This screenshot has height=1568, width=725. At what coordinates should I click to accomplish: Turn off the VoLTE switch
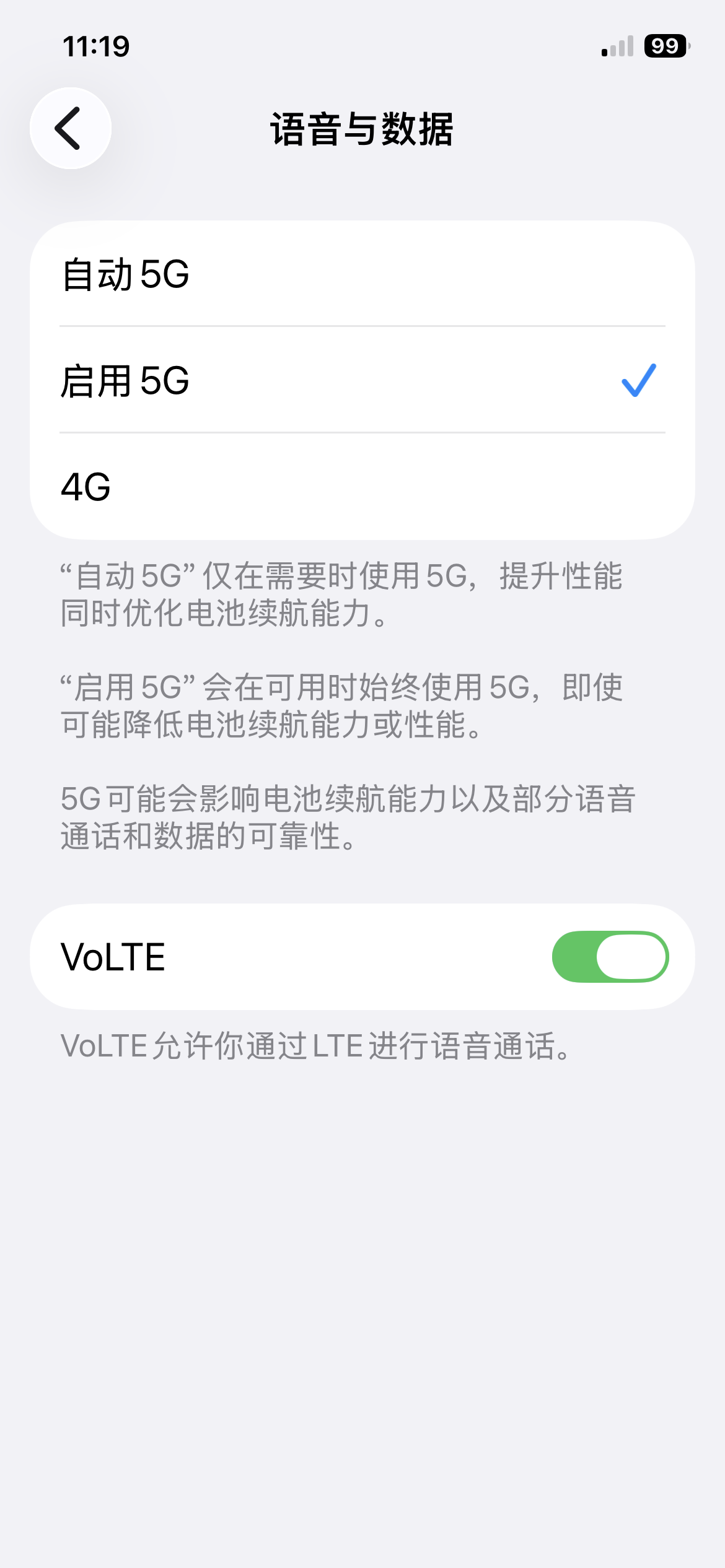point(610,957)
